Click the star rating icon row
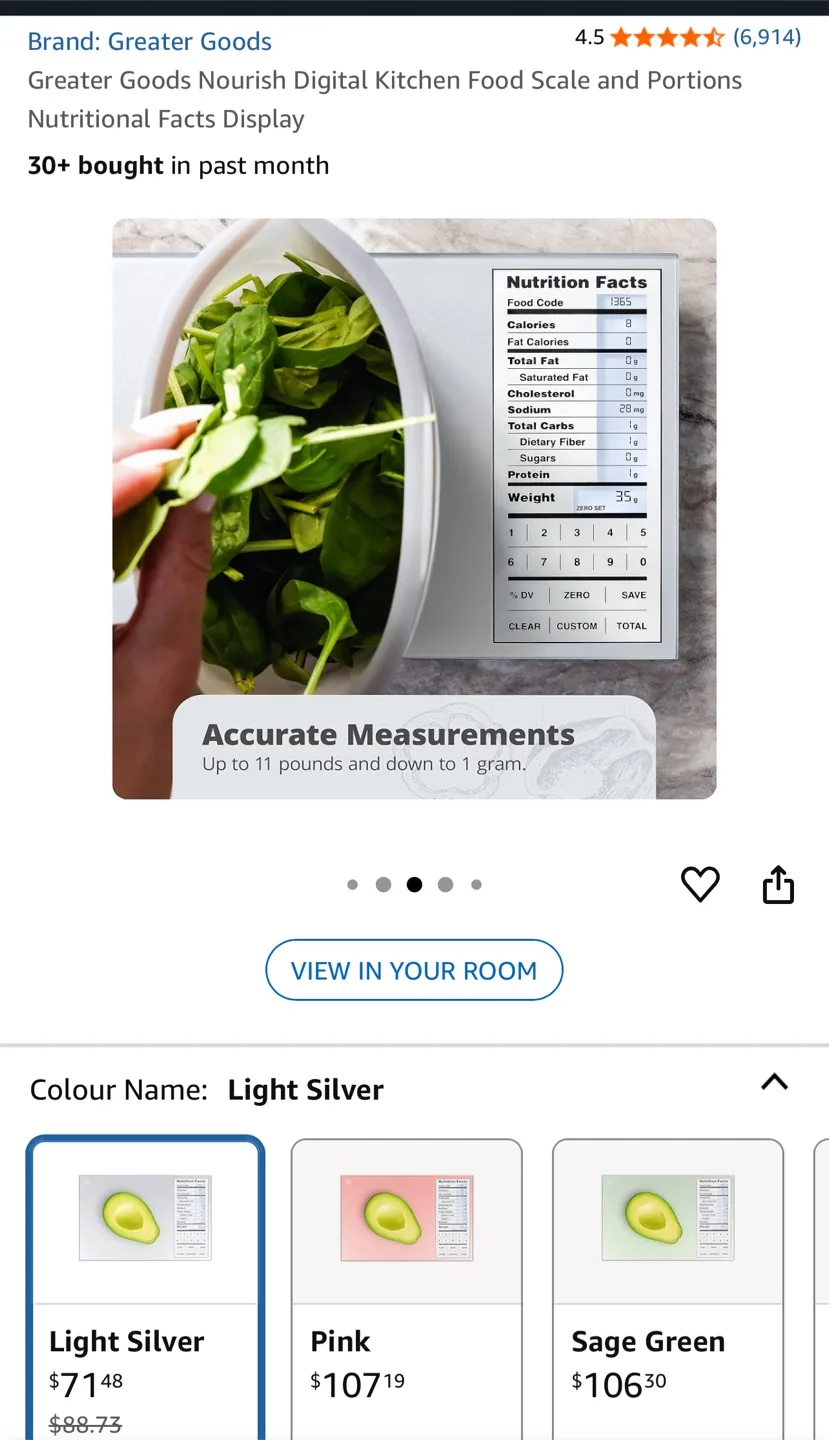This screenshot has width=829, height=1440. [665, 37]
